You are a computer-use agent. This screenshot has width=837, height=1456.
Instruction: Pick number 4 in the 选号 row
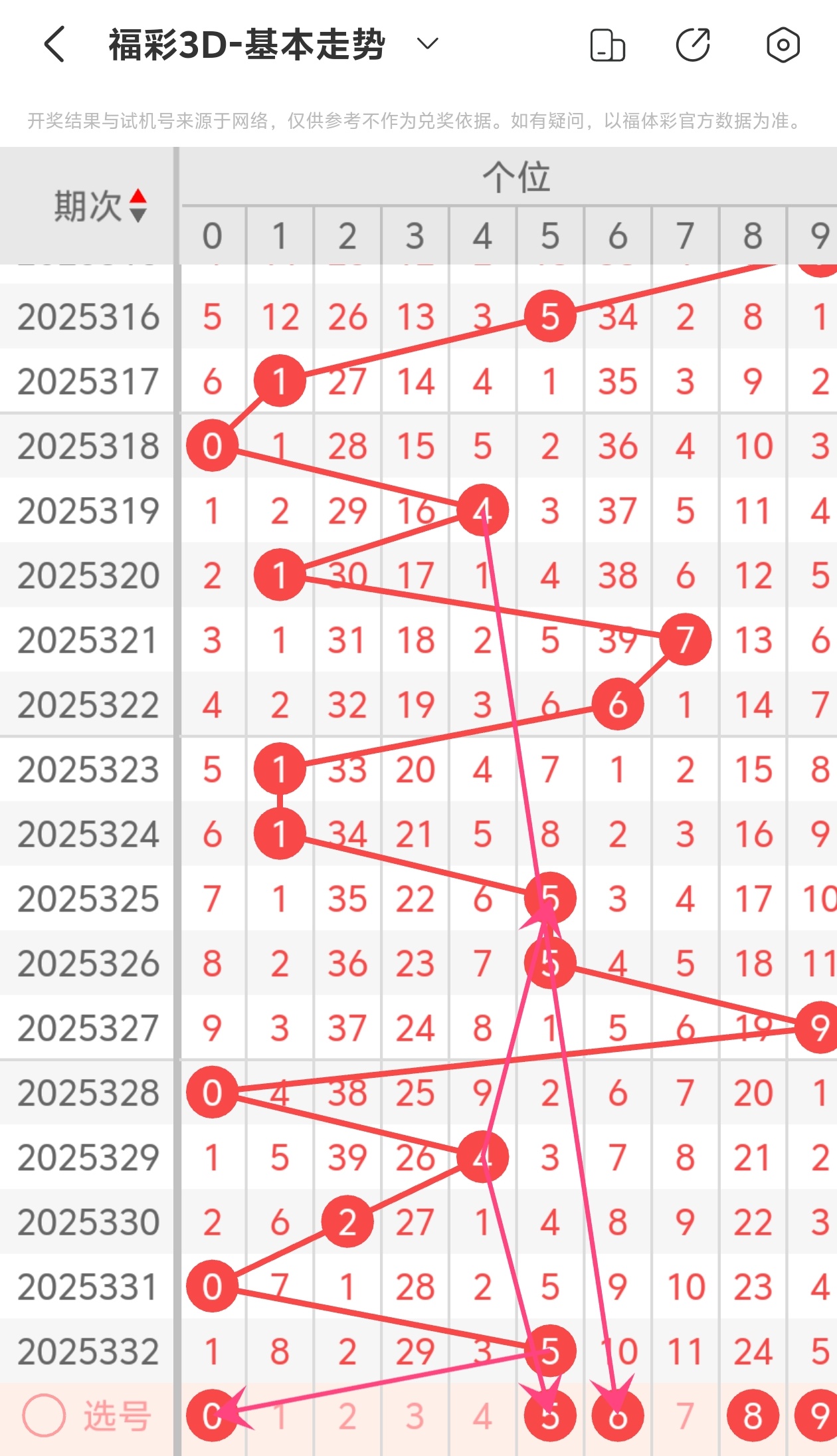pyautogui.click(x=483, y=1416)
